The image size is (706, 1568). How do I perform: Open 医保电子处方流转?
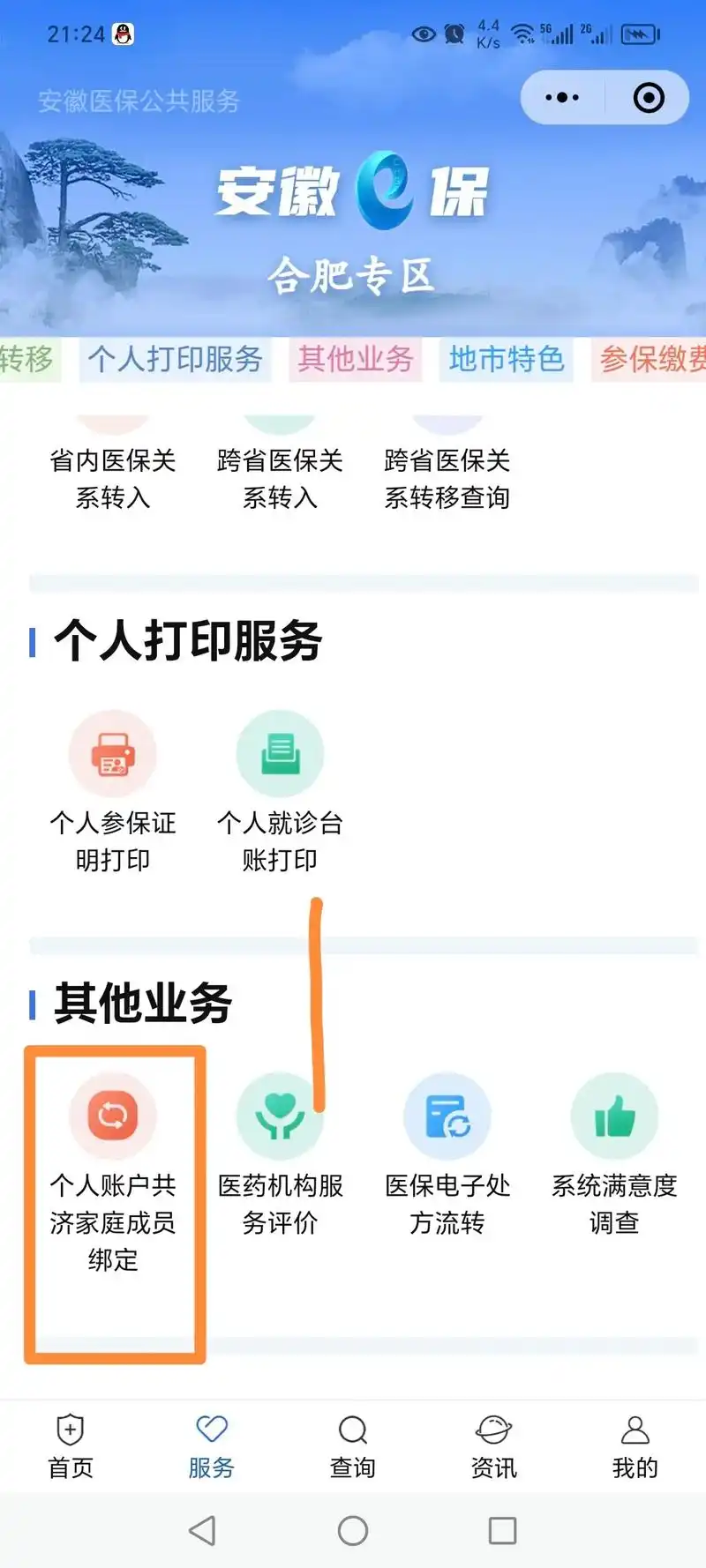tap(447, 1154)
